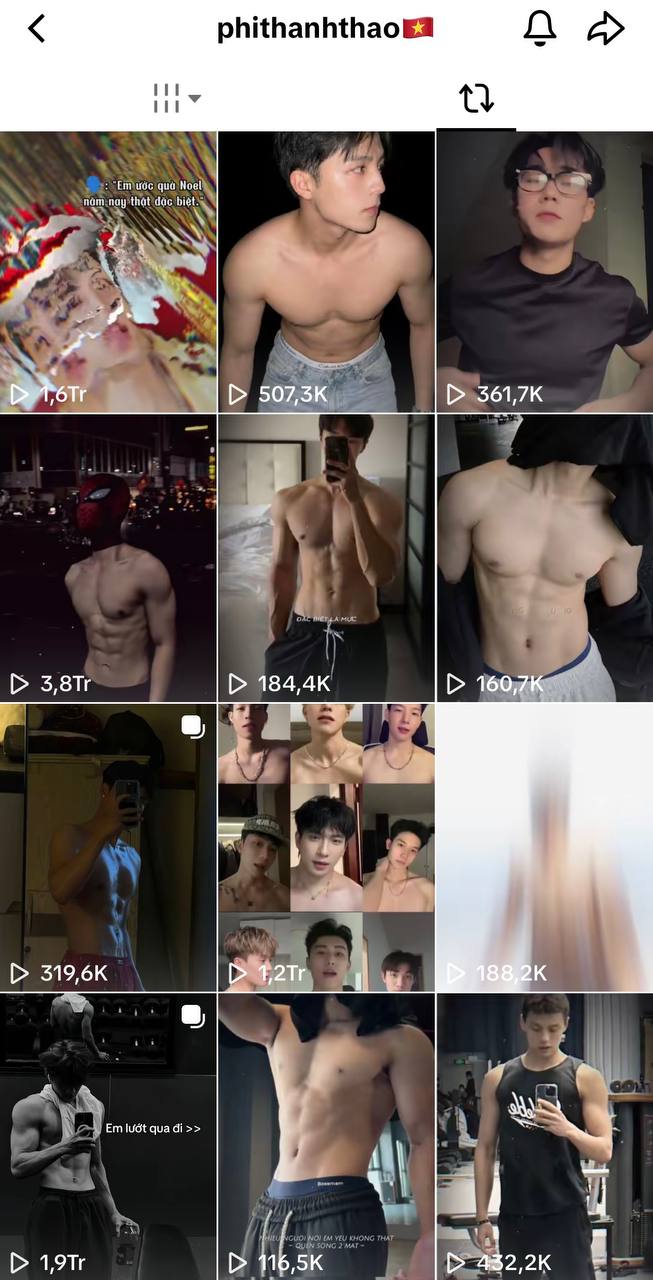Open the 'Em lướt qua đi' post
Image resolution: width=653 pixels, height=1280 pixels.
click(108, 1135)
